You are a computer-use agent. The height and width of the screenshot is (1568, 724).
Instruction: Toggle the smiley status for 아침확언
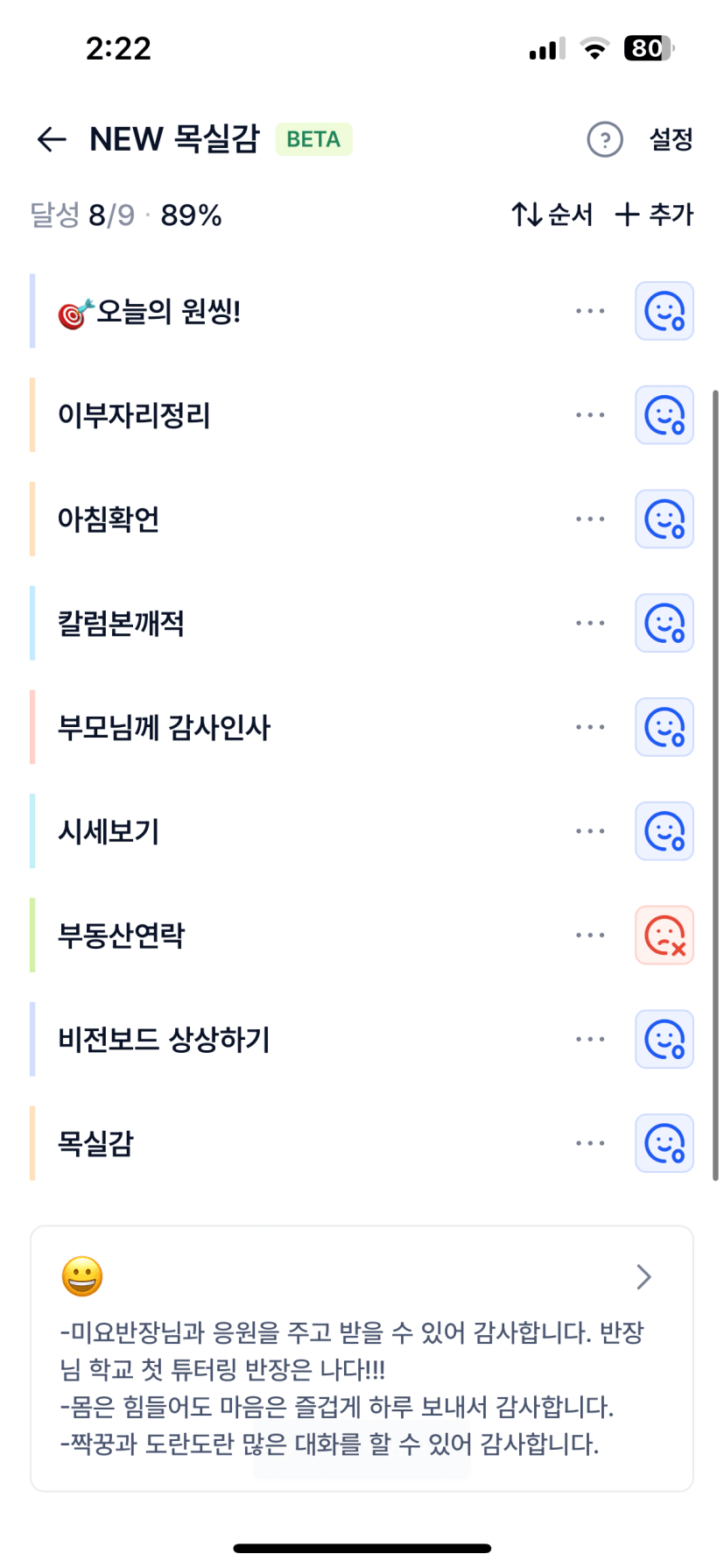[664, 519]
